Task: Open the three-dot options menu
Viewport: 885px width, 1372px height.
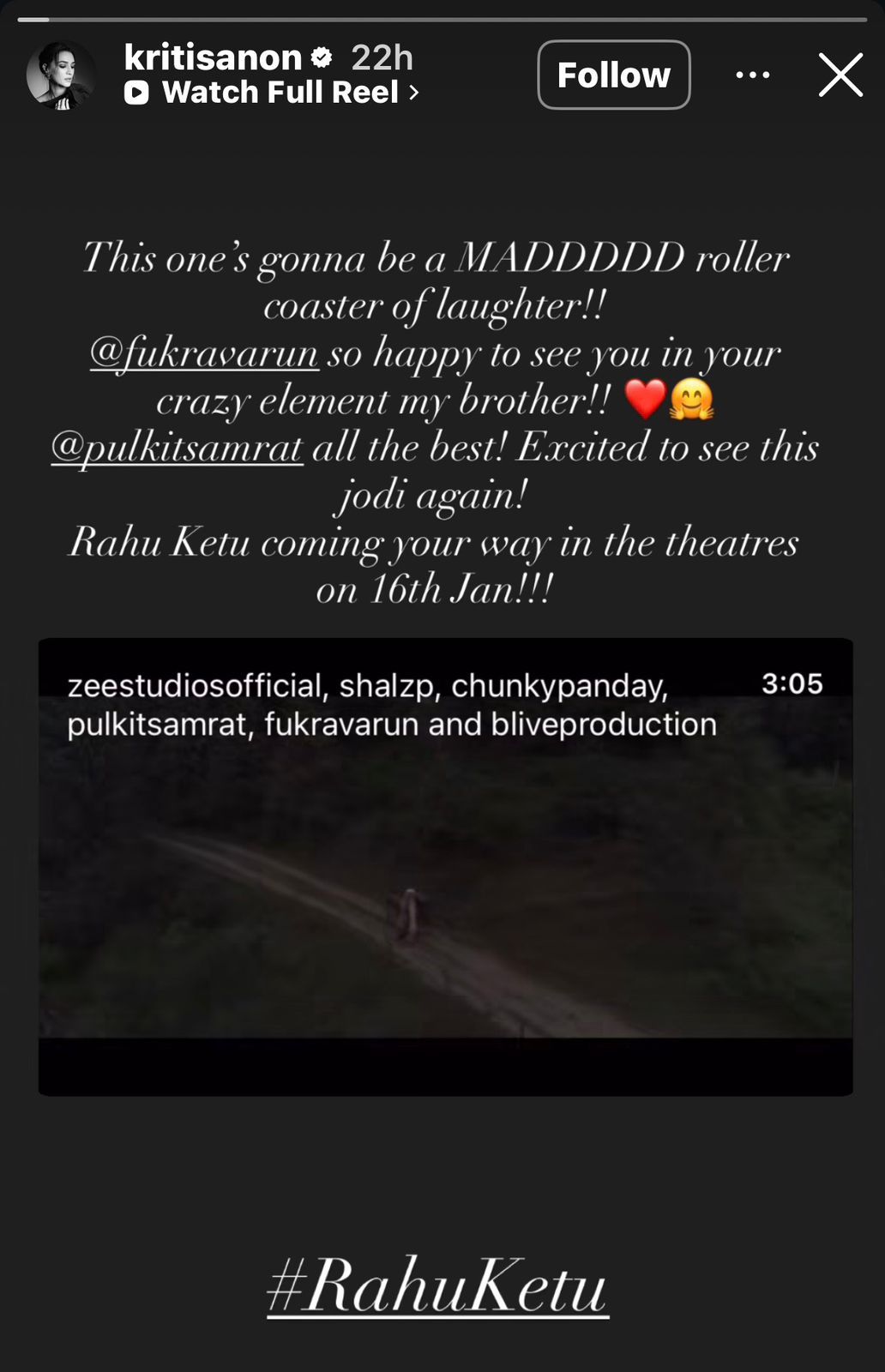Action: [752, 75]
